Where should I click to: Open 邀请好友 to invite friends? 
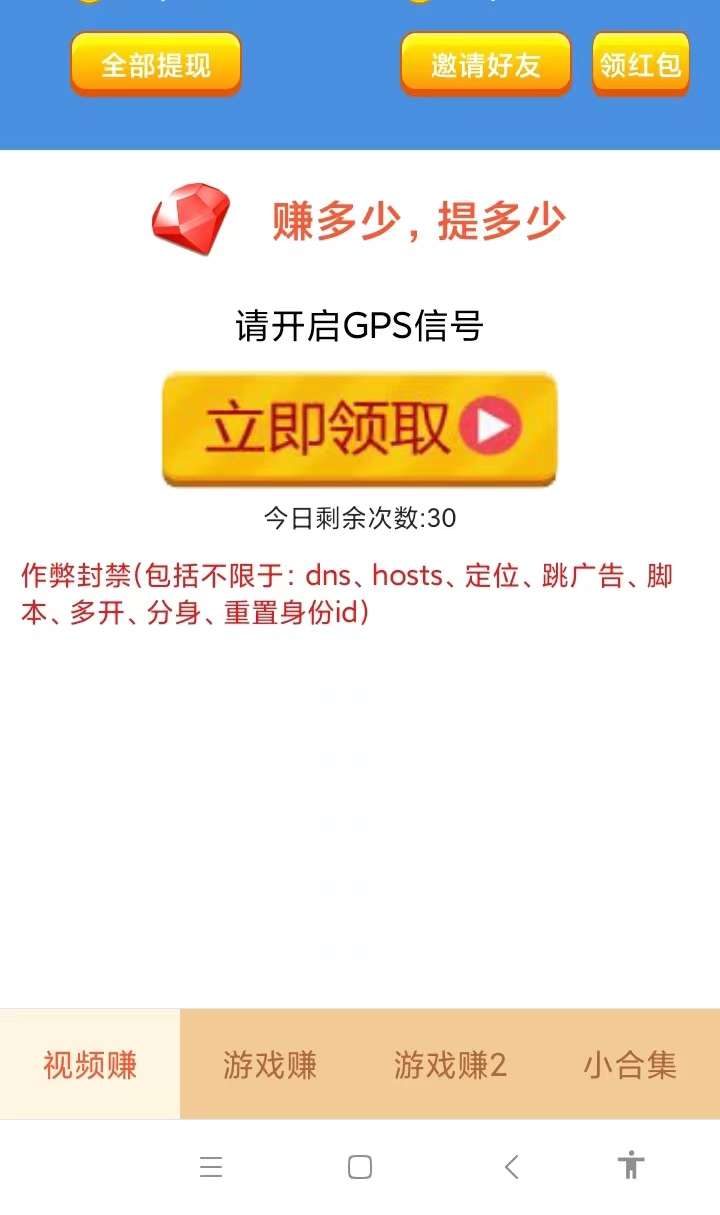click(x=486, y=64)
